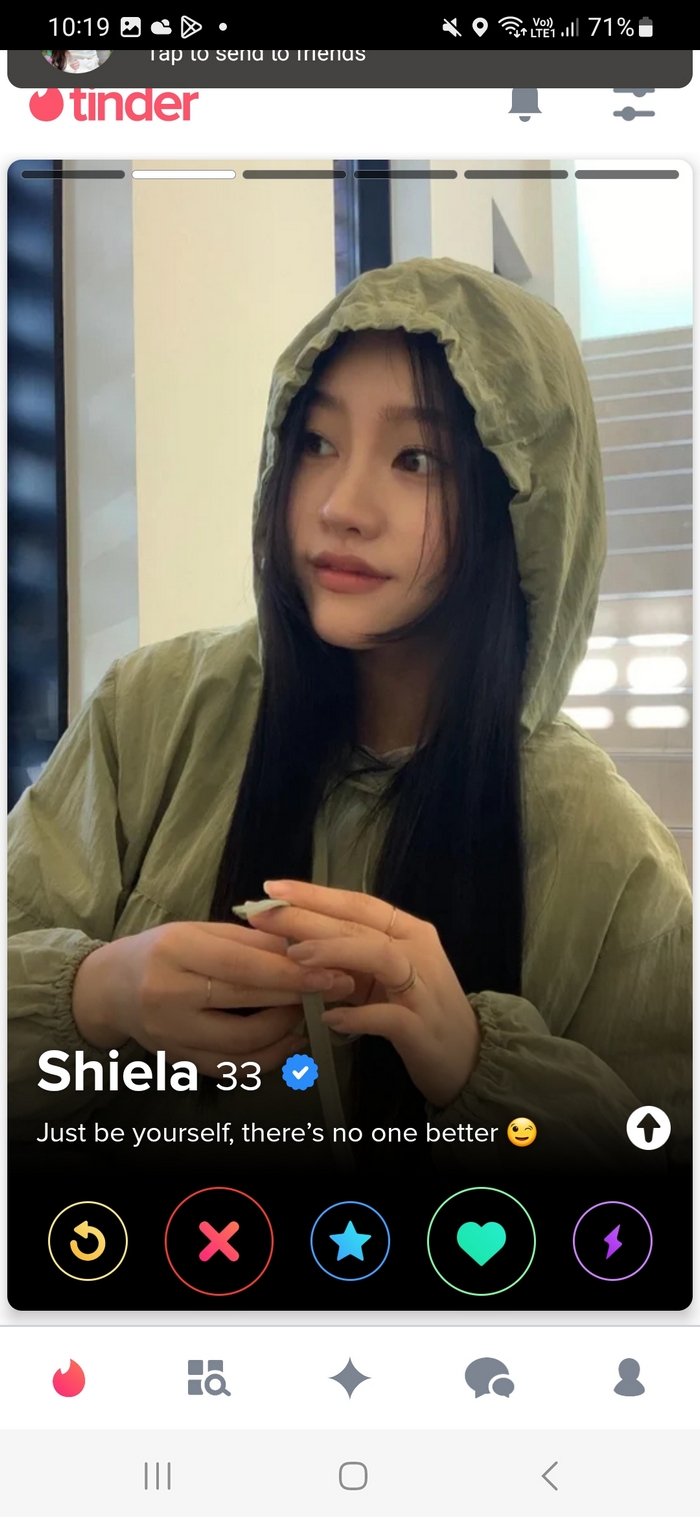The image size is (700, 1517).
Task: Open recent apps from navigation bar
Action: 157,1475
